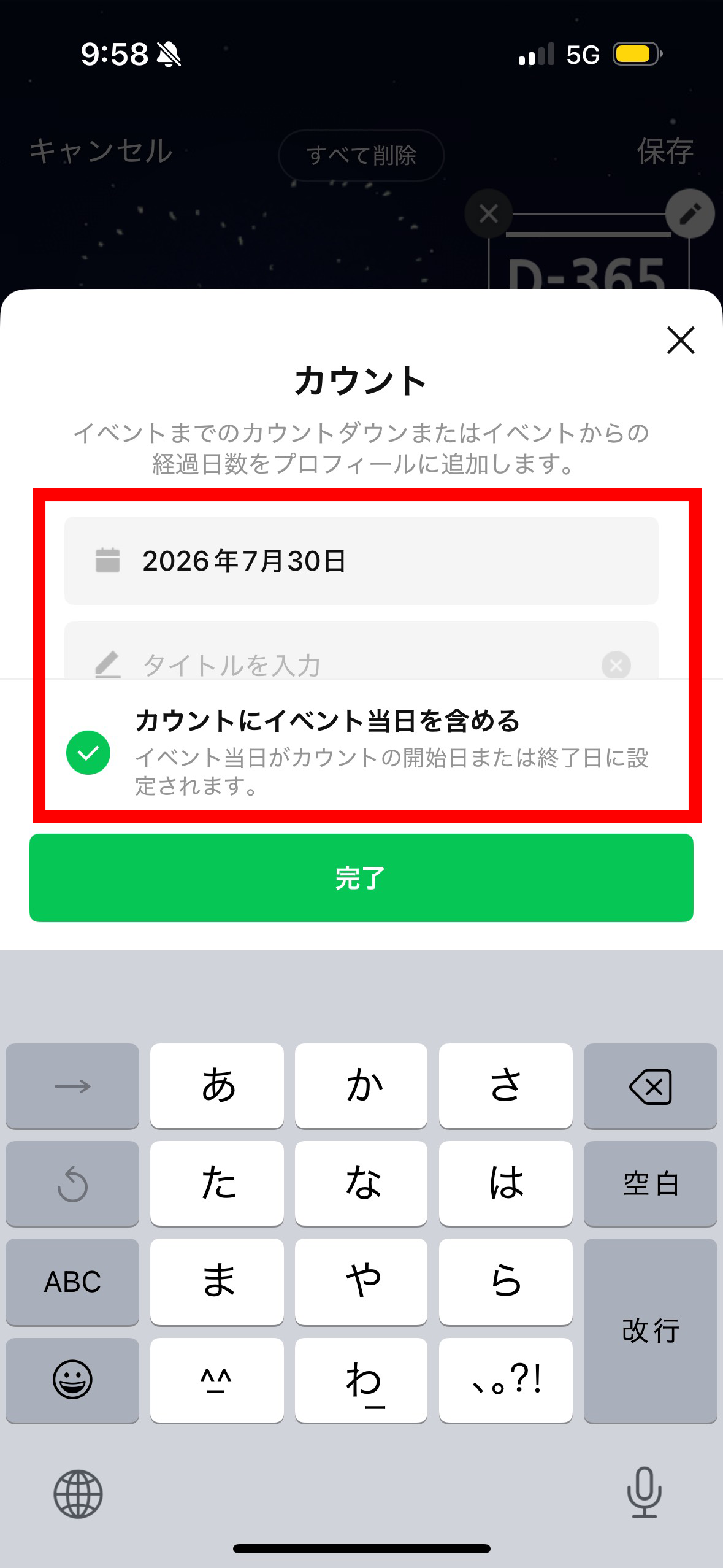The image size is (723, 1568).
Task: Clear the title field with its X icon
Action: click(616, 665)
